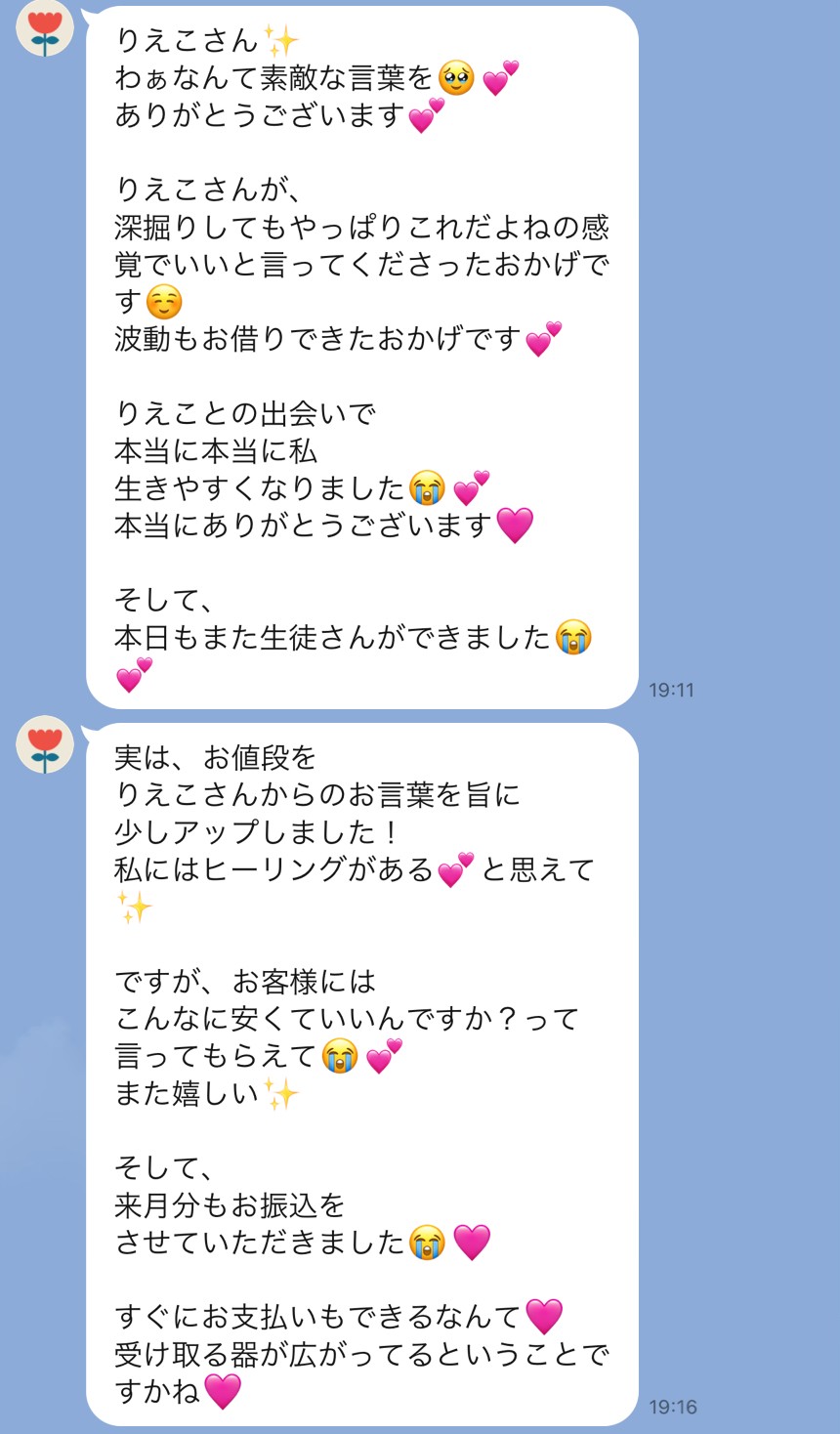Open sender's tulip avatar beside the 19:11 message
Viewport: 840px width, 1434px height.
coord(45,28)
